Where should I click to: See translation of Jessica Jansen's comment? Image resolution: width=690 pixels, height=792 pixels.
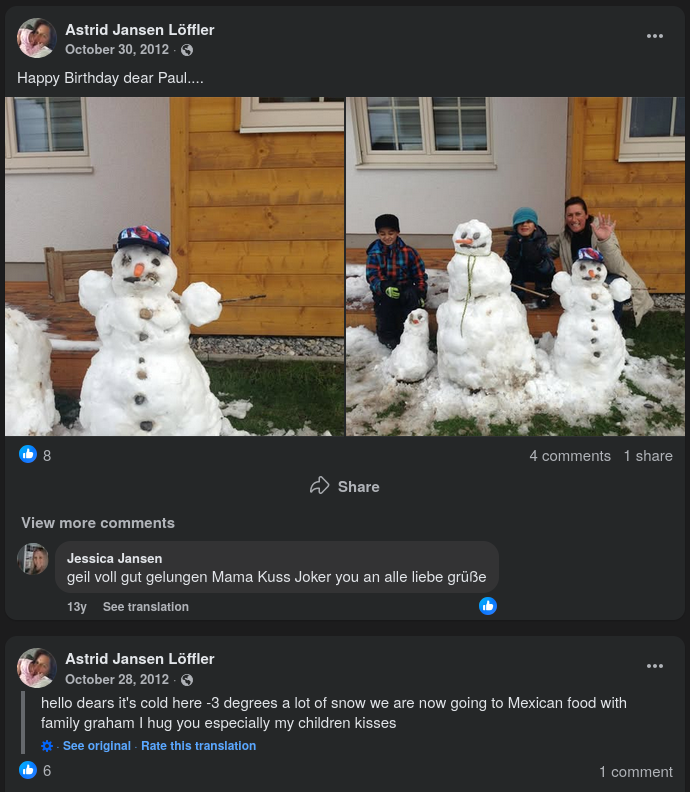pos(145,607)
